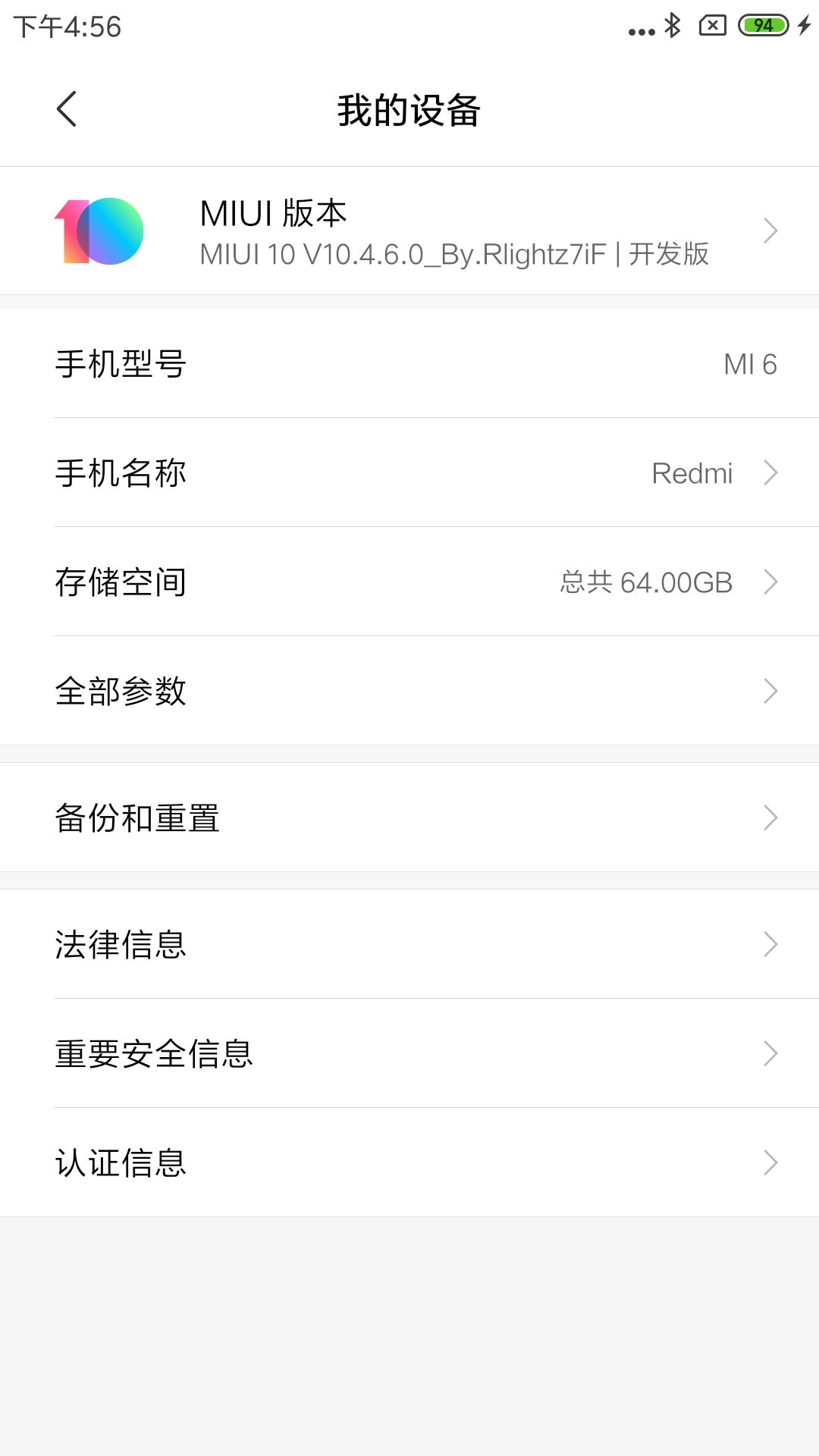Image resolution: width=819 pixels, height=1456 pixels.
Task: Open 法律信息
Action: coord(409,944)
